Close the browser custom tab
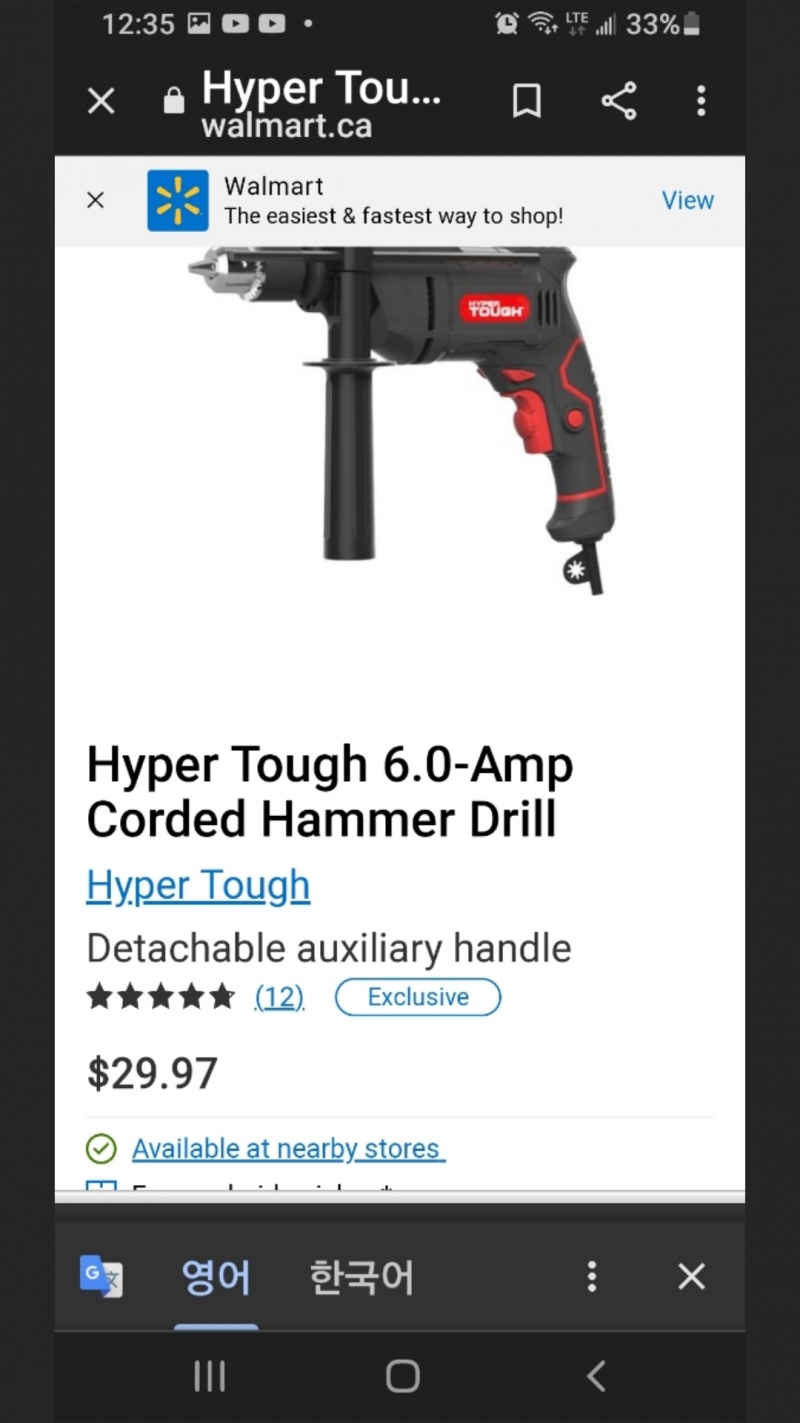The image size is (800, 1423). (101, 101)
